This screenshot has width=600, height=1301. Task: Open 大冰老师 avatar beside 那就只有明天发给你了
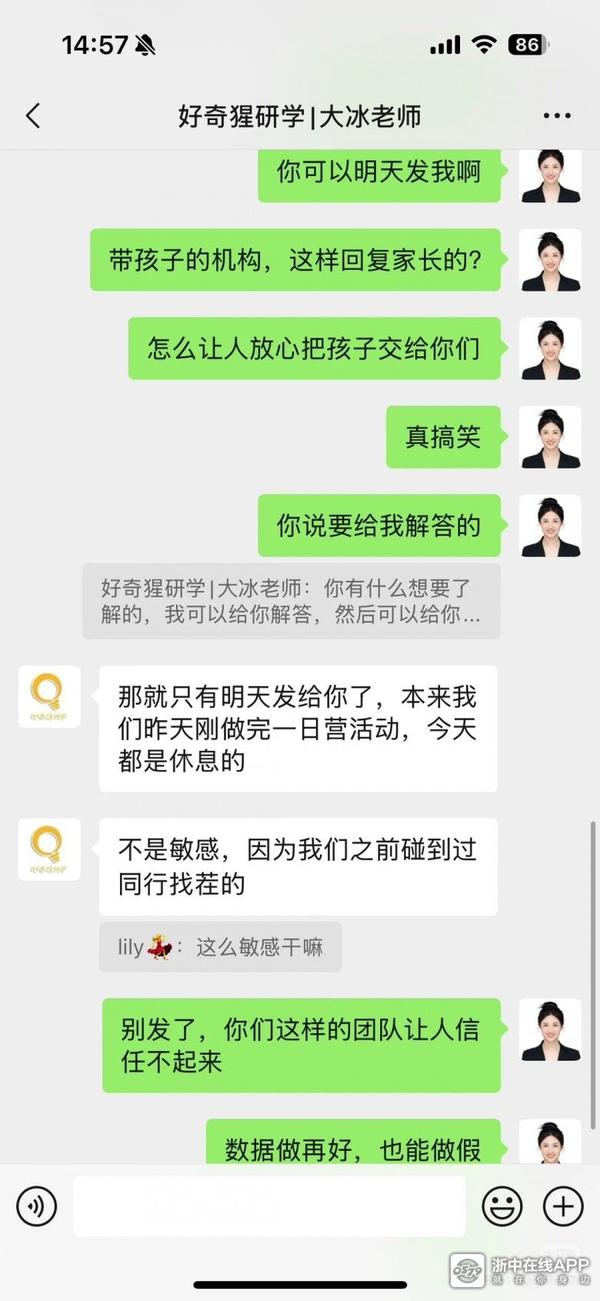point(49,696)
